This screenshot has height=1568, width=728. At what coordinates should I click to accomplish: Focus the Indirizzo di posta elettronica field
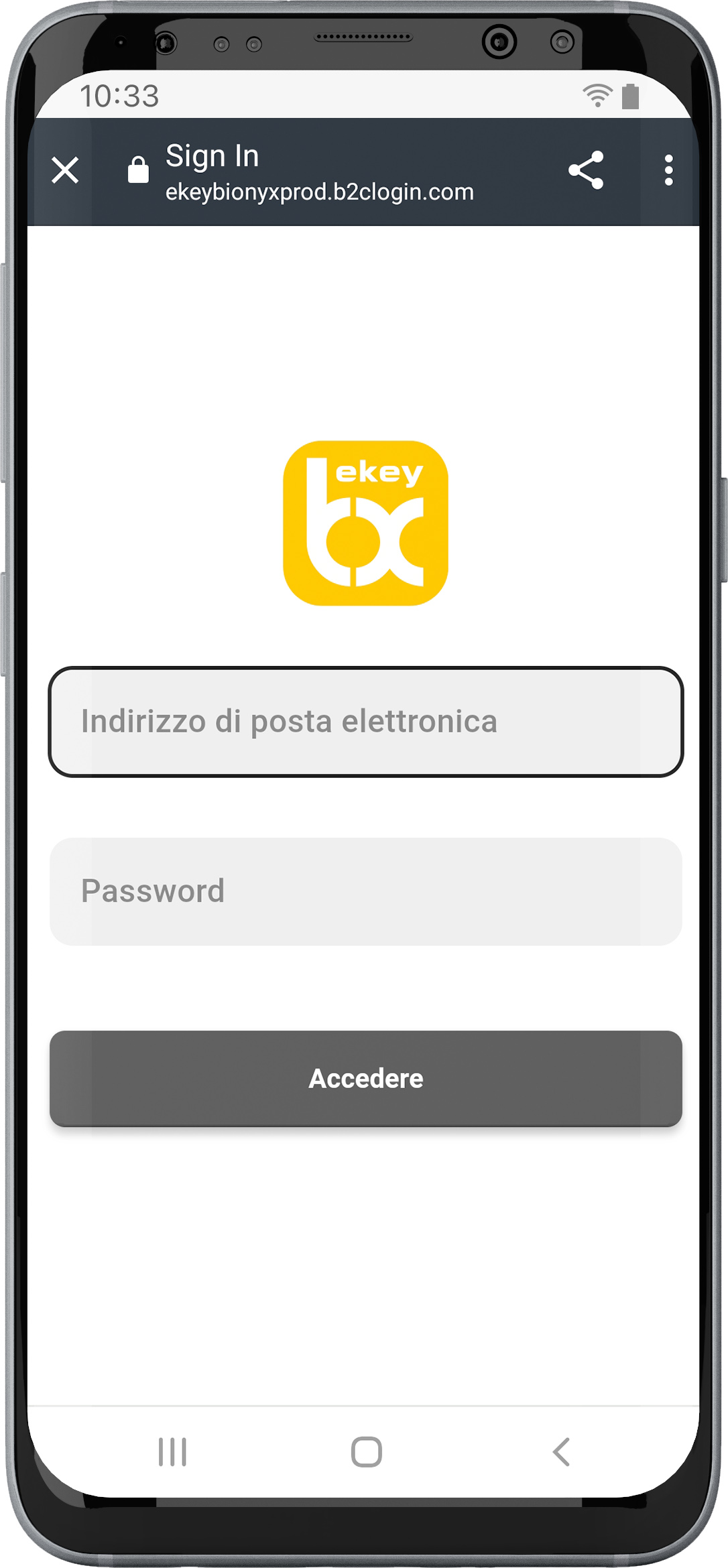(x=365, y=722)
